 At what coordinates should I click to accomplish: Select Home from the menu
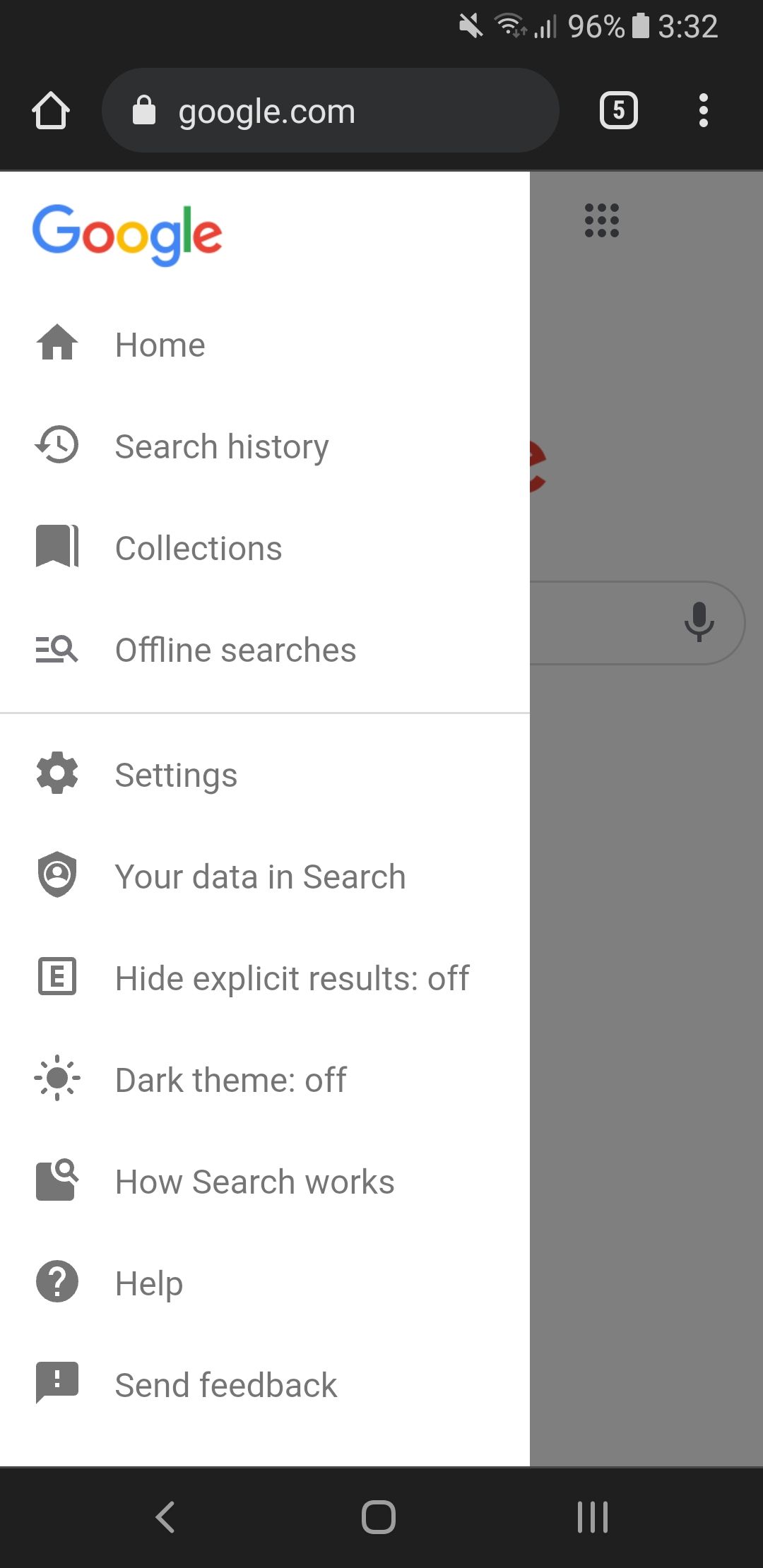[x=160, y=344]
